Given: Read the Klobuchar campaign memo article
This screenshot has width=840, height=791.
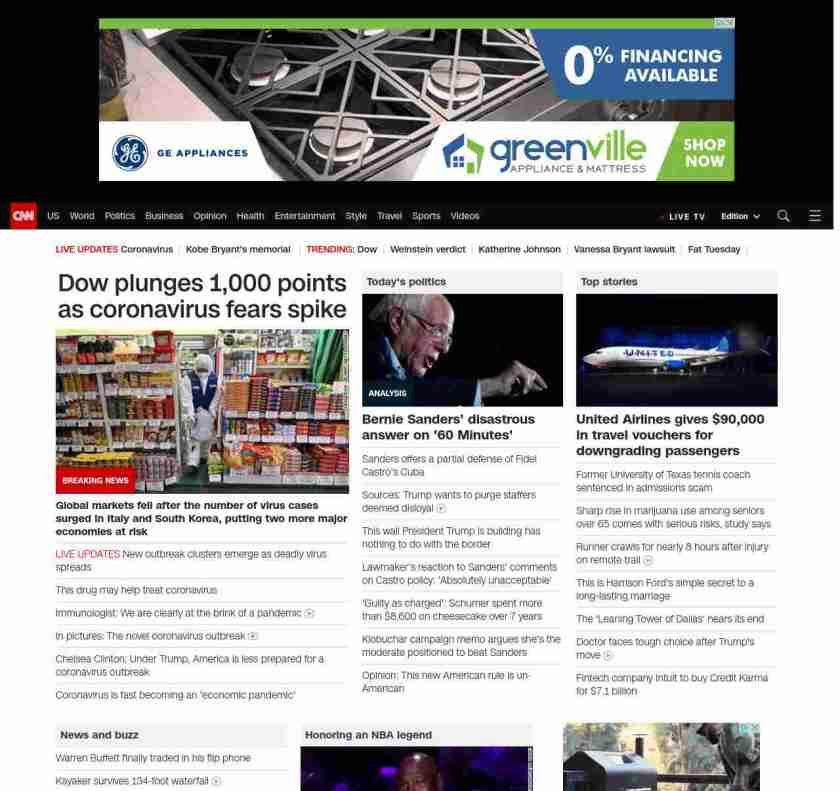Looking at the screenshot, I should [x=461, y=646].
